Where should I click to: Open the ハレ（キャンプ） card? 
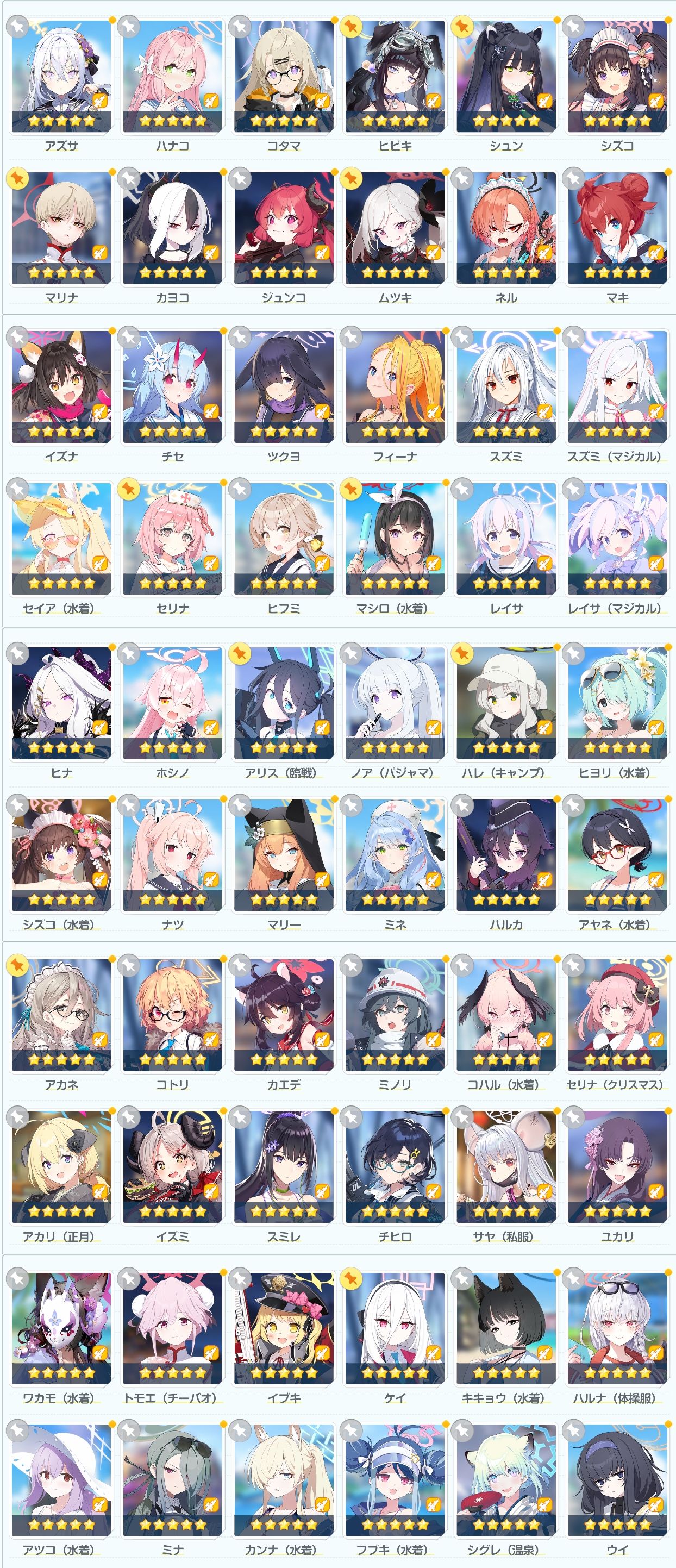click(x=506, y=703)
